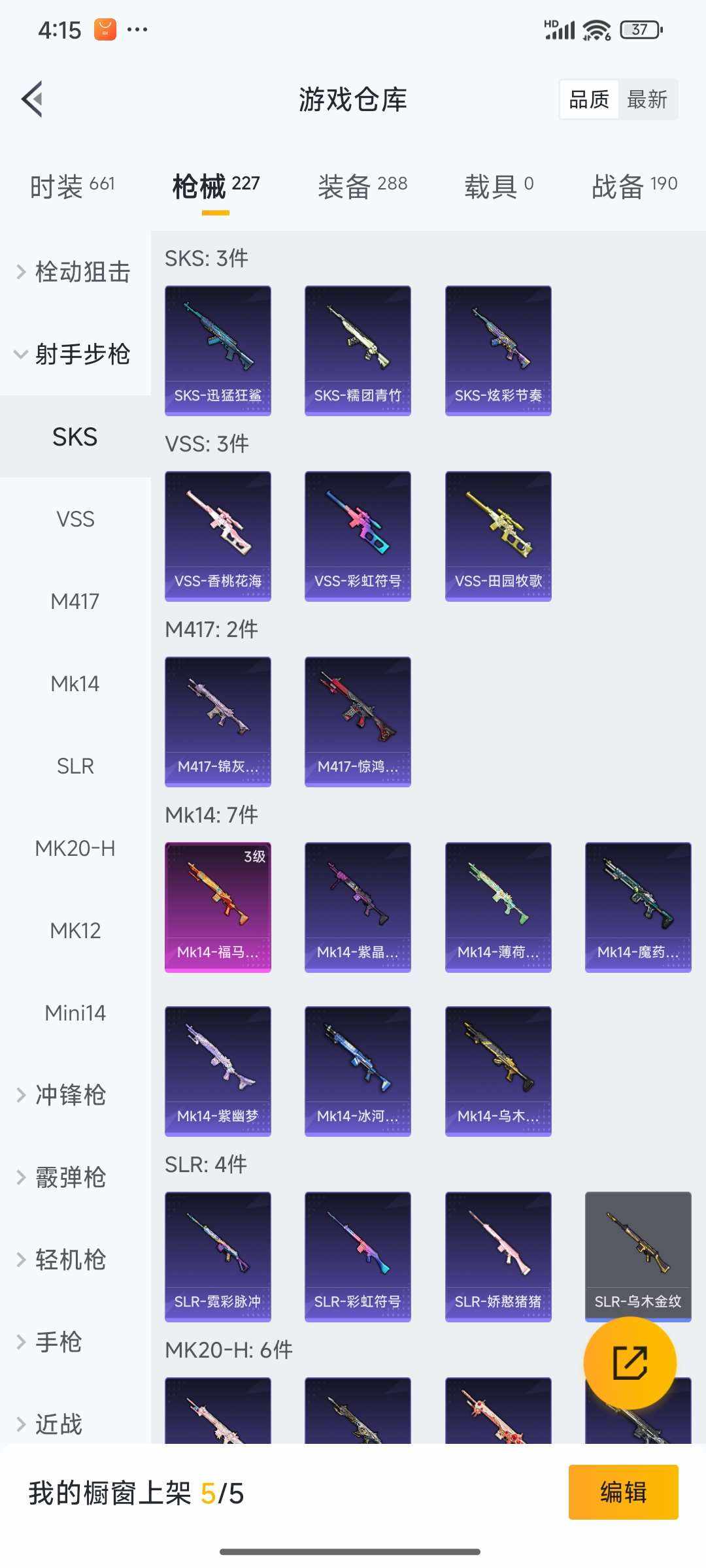706x1568 pixels.
Task: Go back using the top-left arrow
Action: [33, 99]
